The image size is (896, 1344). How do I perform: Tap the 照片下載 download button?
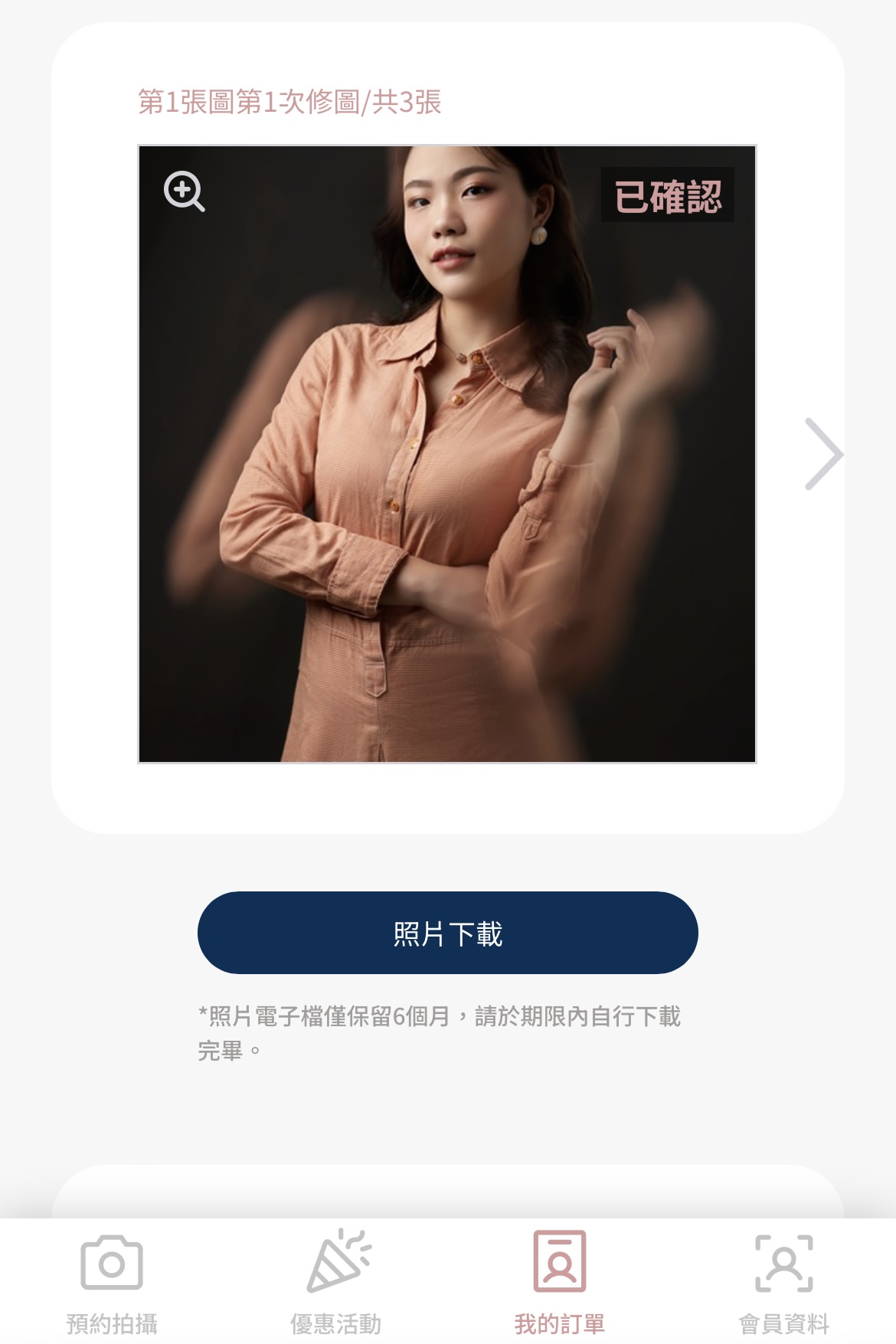pos(447,933)
